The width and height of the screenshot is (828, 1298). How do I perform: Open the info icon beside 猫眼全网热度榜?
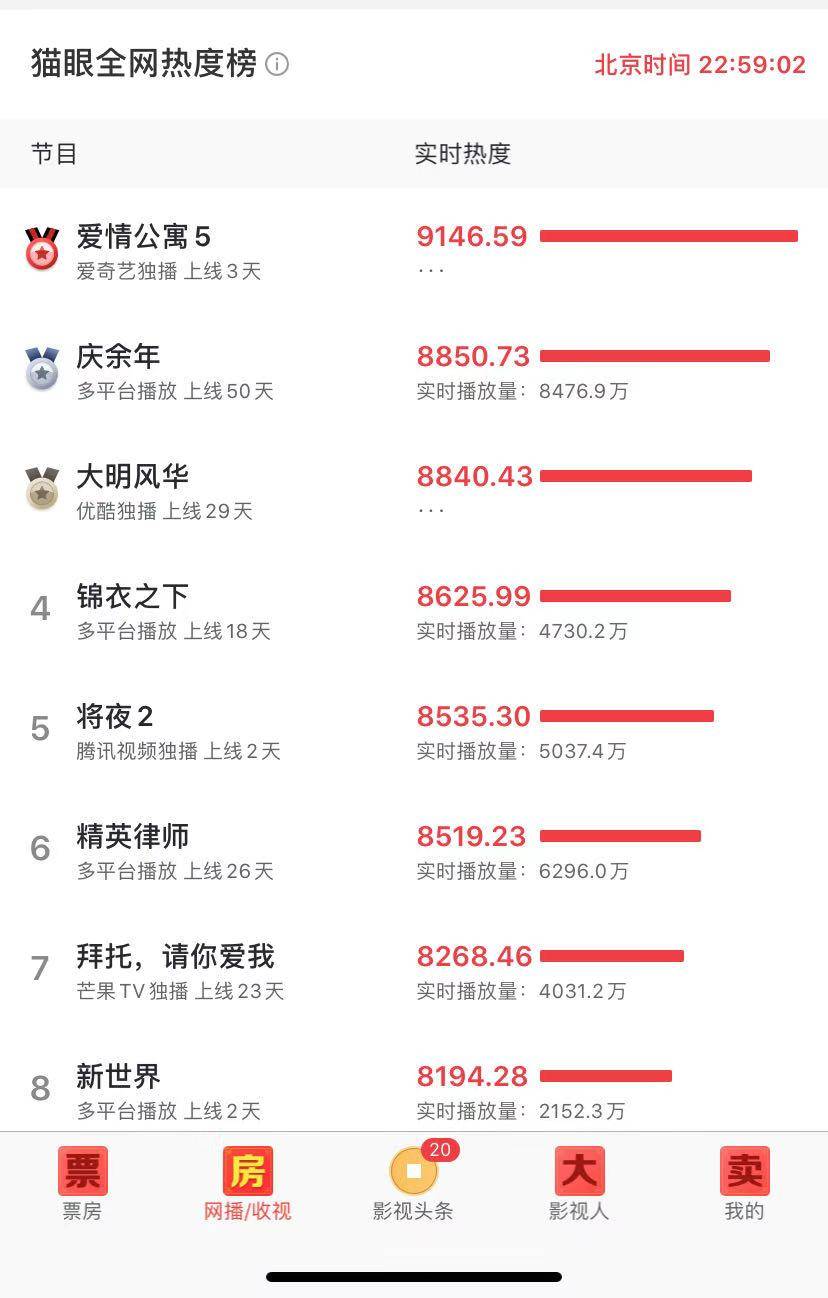click(x=277, y=65)
